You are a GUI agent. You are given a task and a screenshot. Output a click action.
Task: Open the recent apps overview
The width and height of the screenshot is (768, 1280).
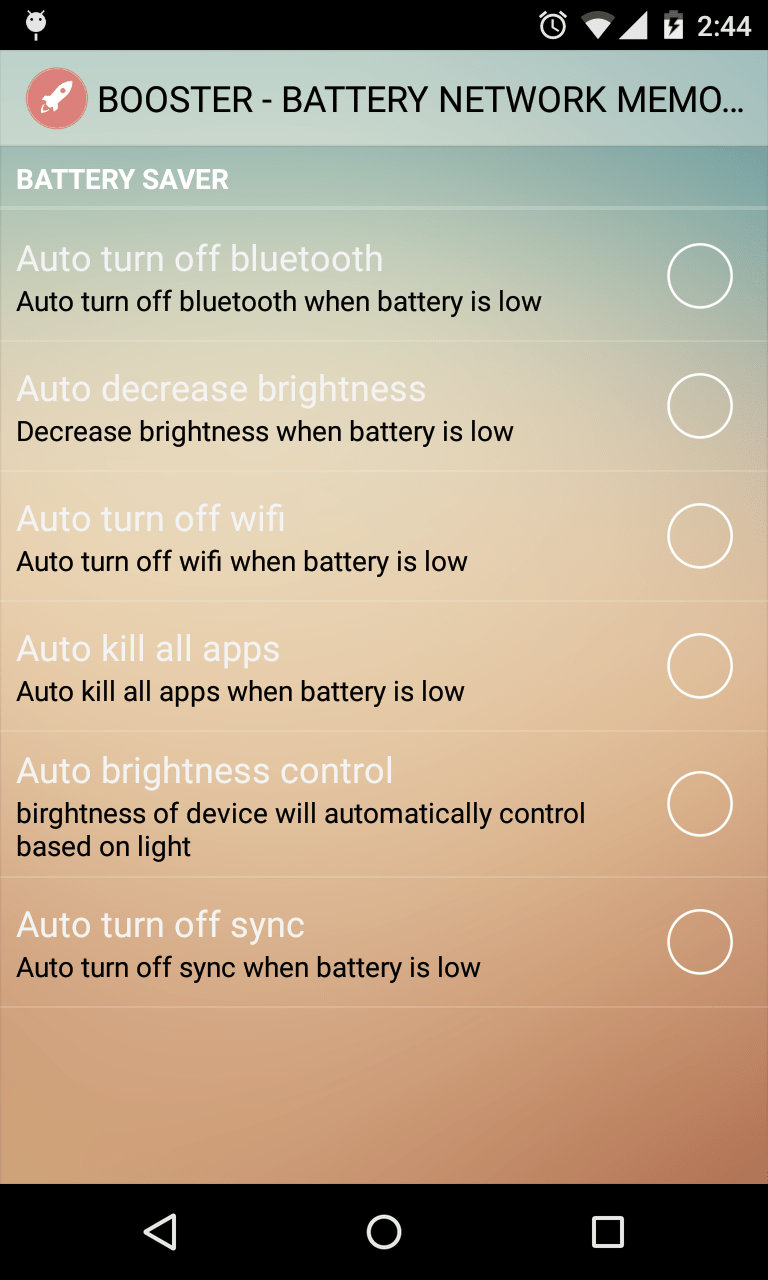(608, 1232)
